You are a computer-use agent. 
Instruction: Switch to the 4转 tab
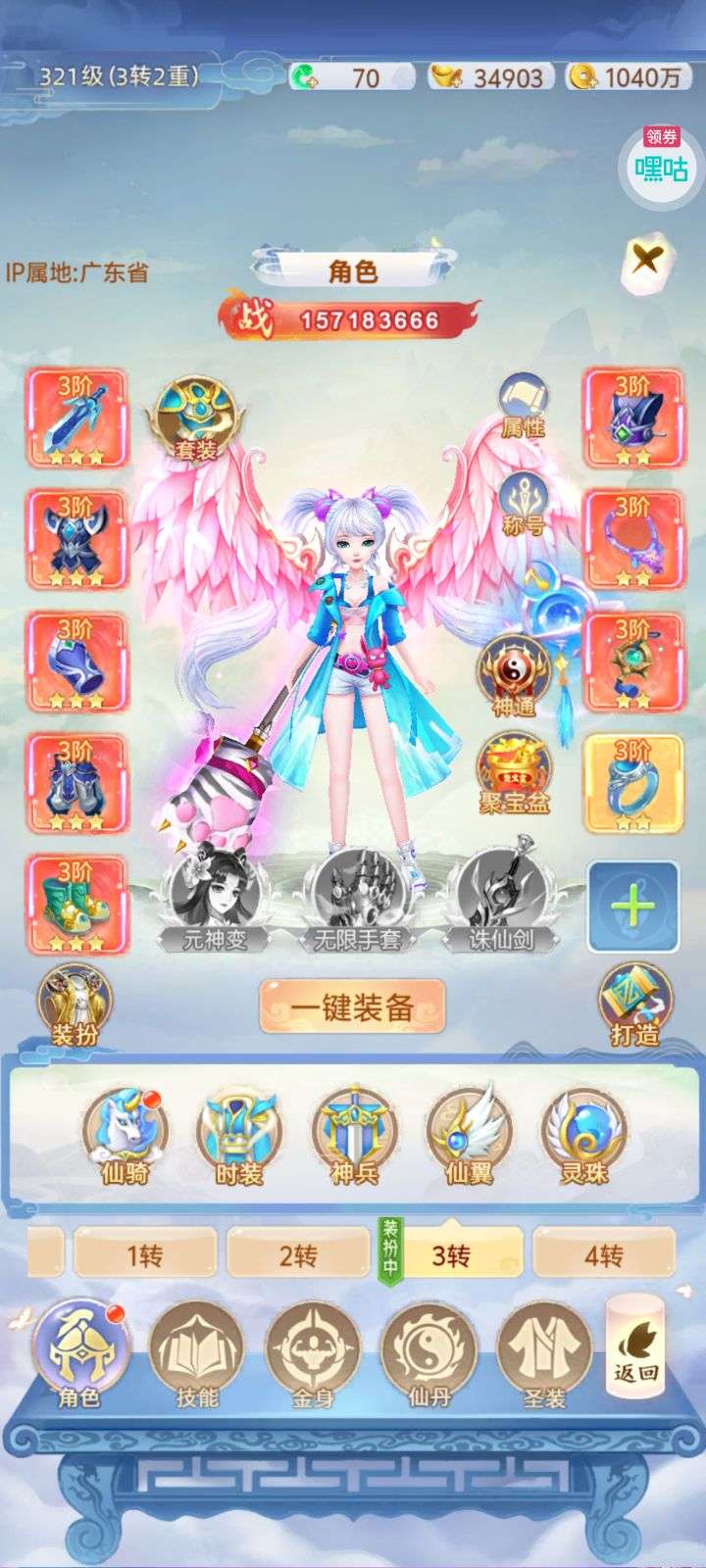[x=603, y=1255]
